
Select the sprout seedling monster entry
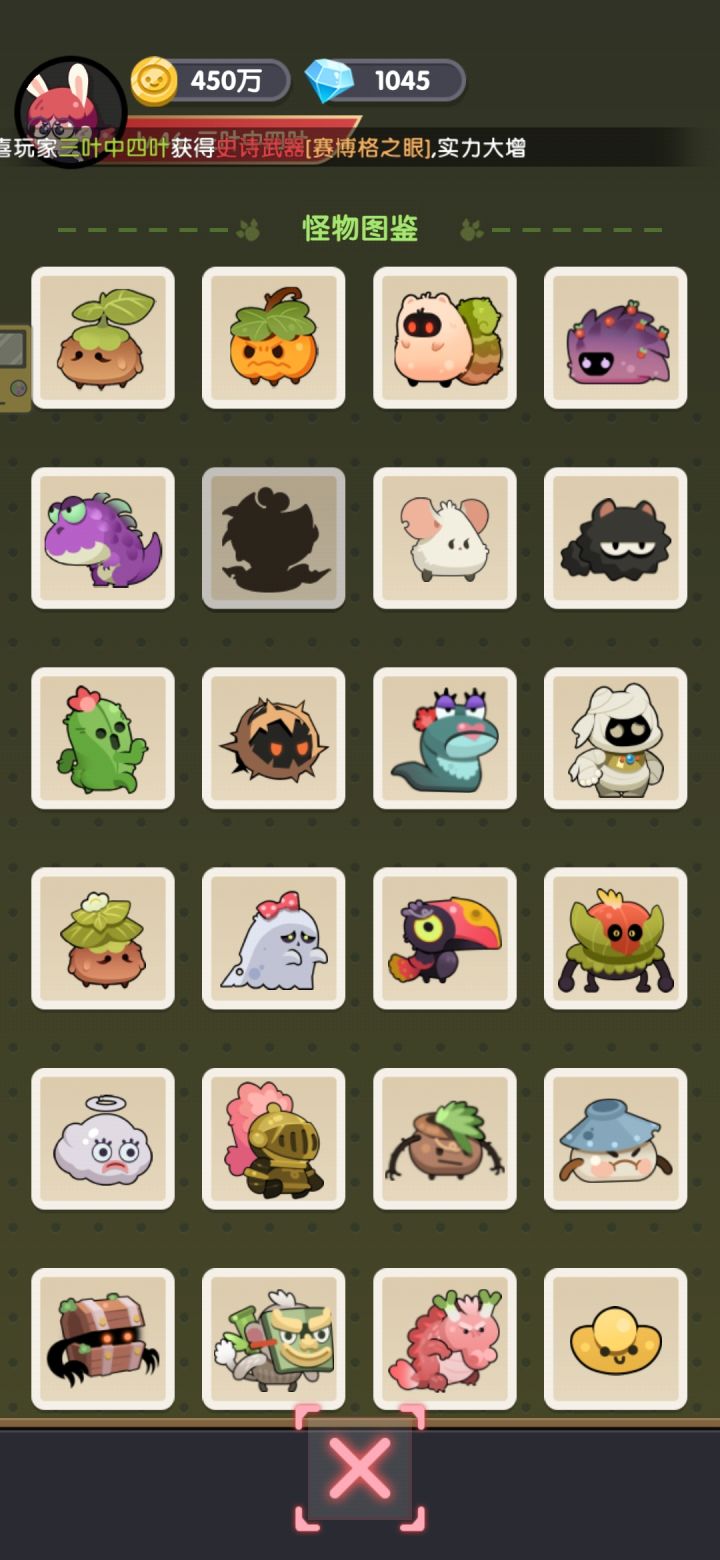[104, 337]
